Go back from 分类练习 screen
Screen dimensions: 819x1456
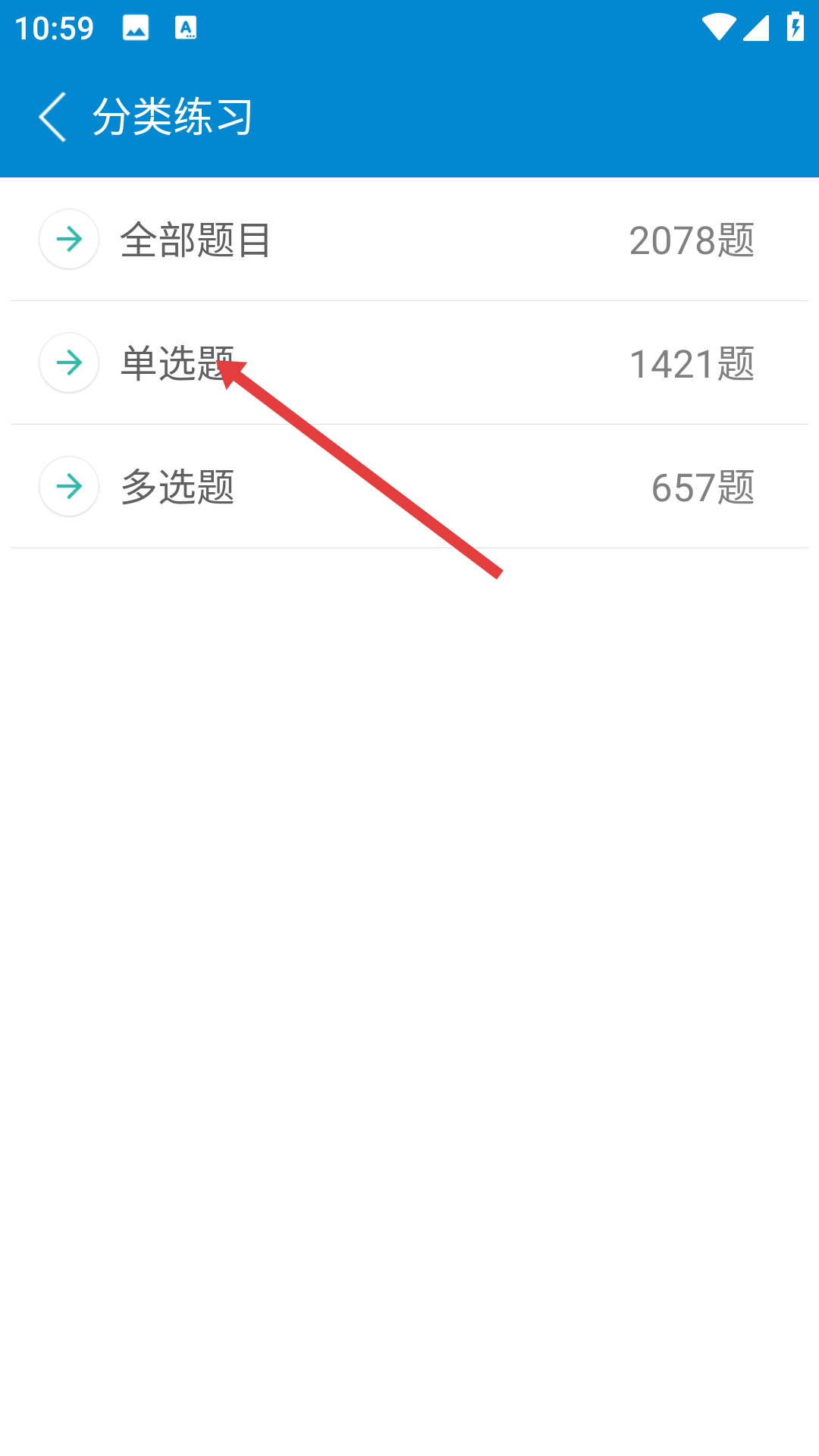point(53,117)
